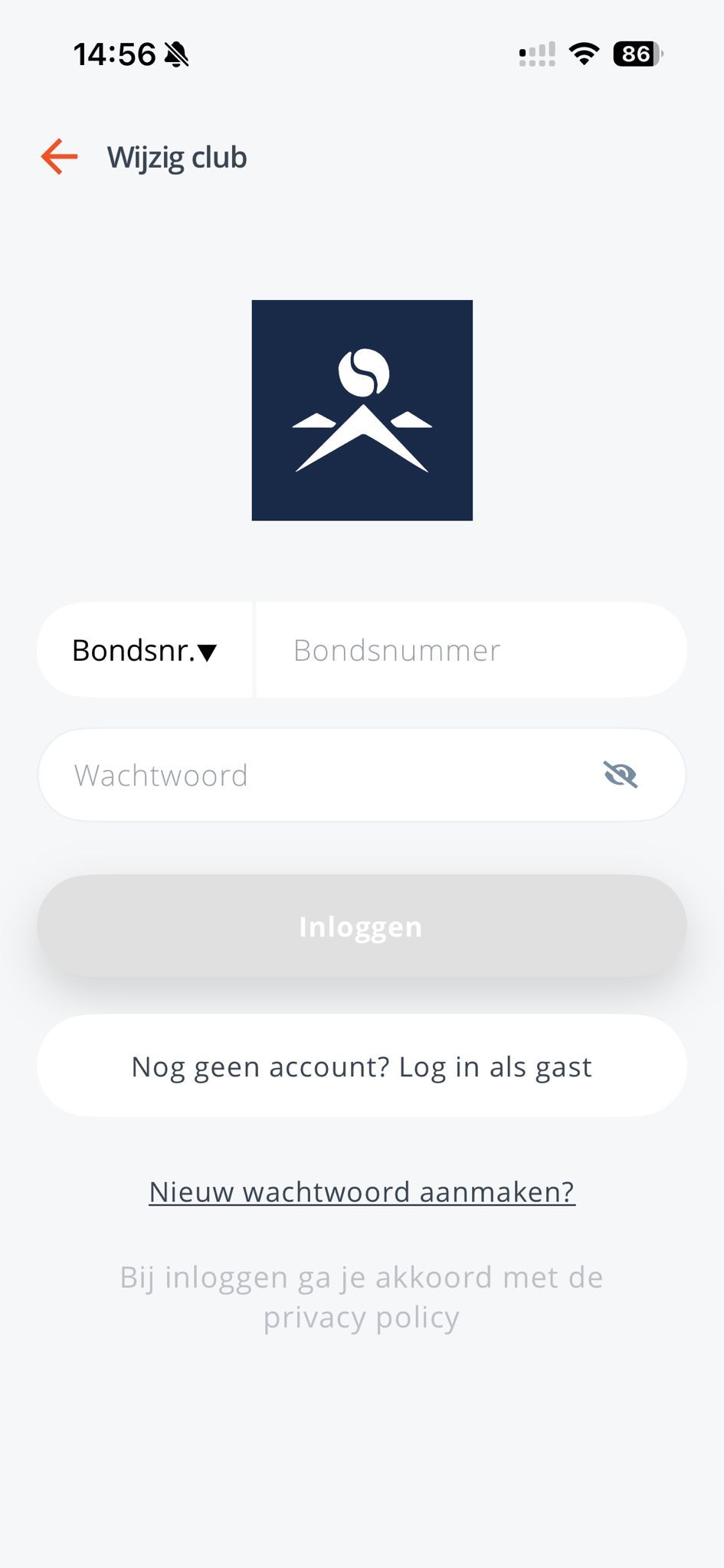The width and height of the screenshot is (724, 1568).
Task: Expand the Bondsnr. dropdown
Action: coord(145,651)
